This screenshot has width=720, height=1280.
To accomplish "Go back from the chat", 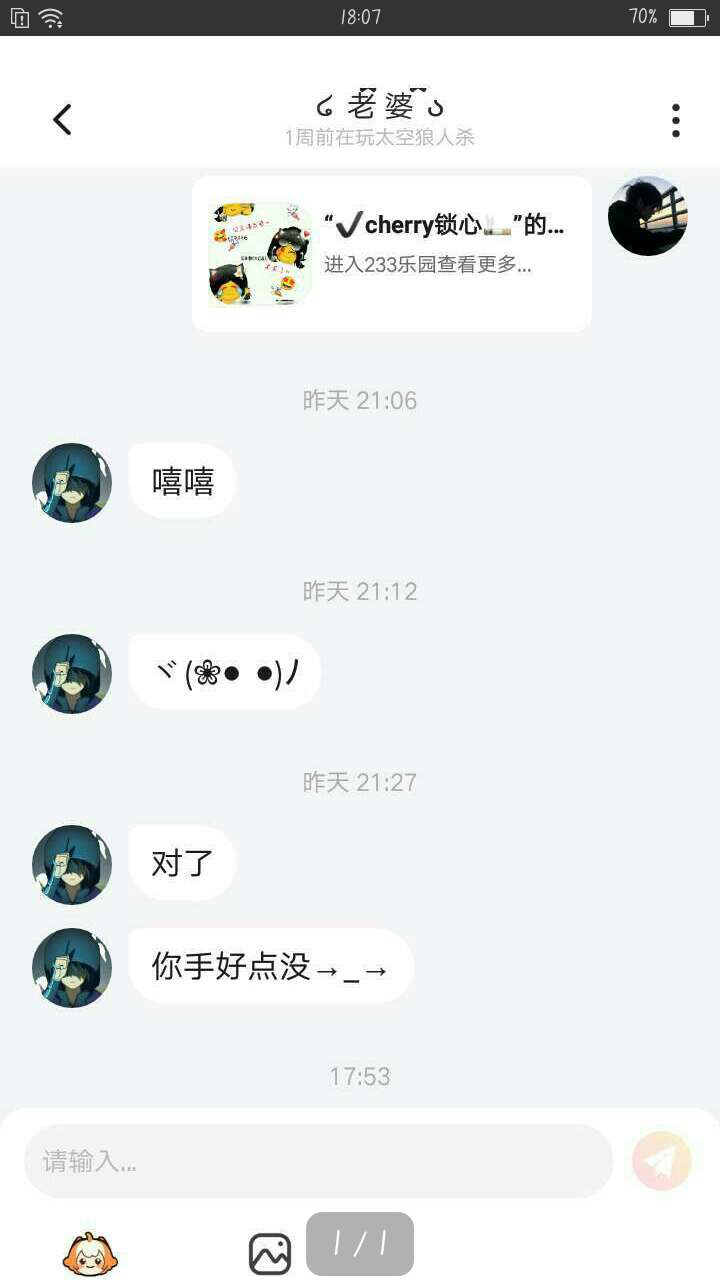I will point(62,120).
